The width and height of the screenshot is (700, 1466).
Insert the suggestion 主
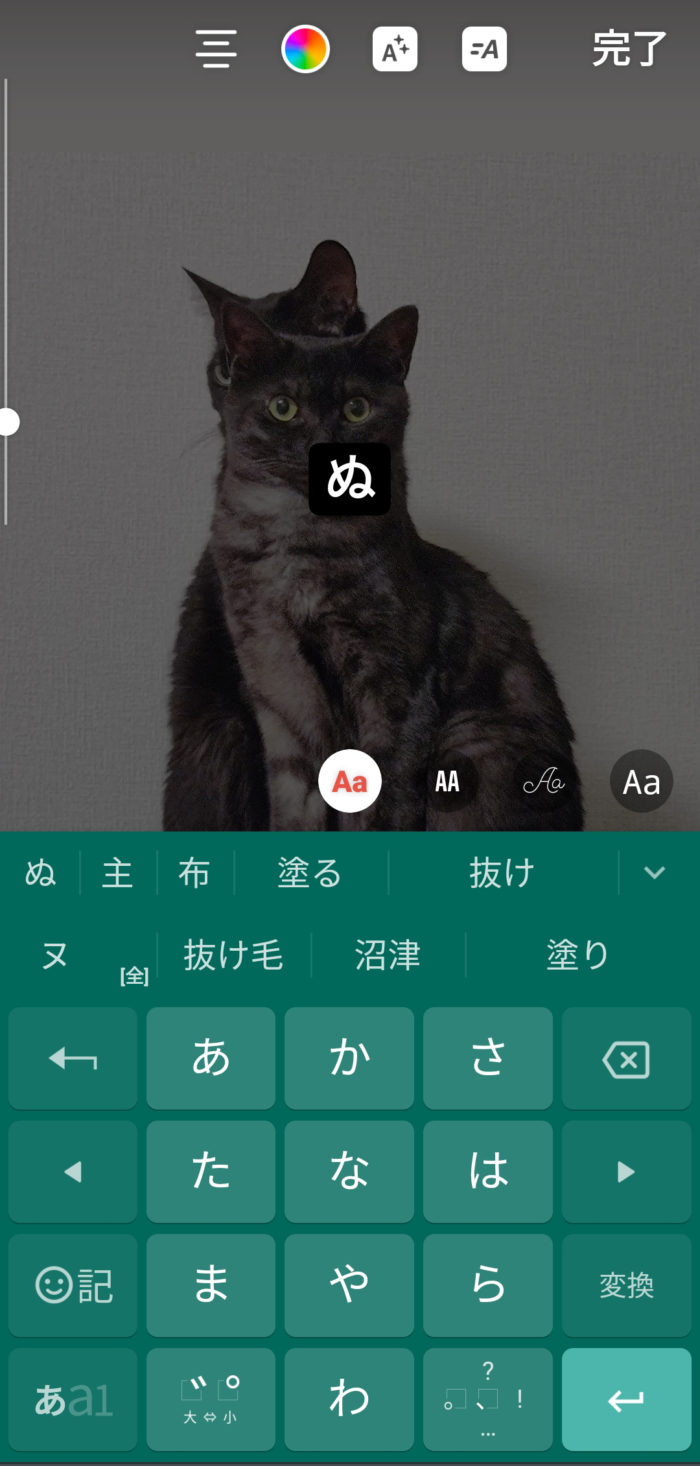click(117, 873)
